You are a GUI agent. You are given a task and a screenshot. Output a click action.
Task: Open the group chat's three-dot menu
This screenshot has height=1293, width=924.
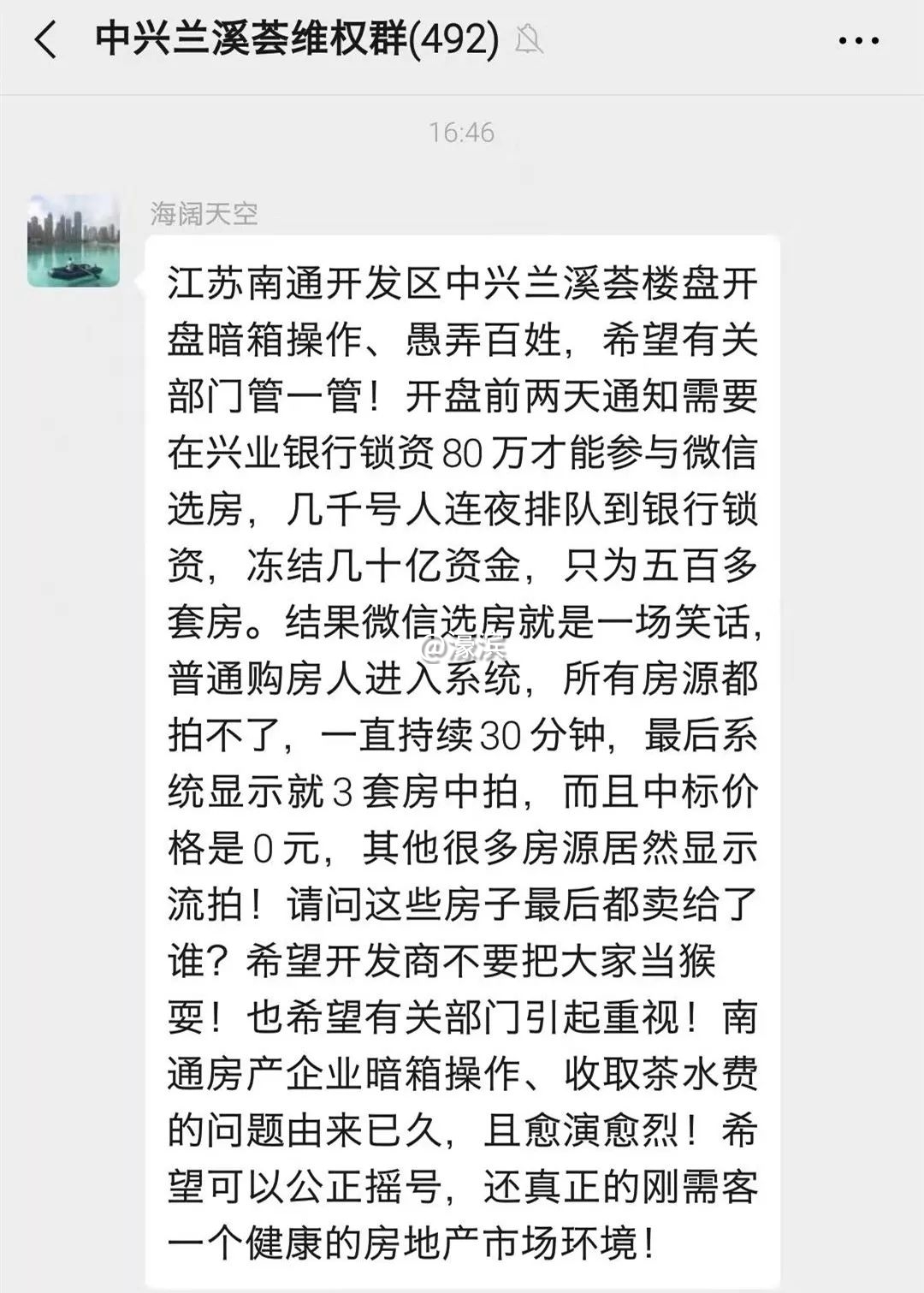(x=858, y=40)
